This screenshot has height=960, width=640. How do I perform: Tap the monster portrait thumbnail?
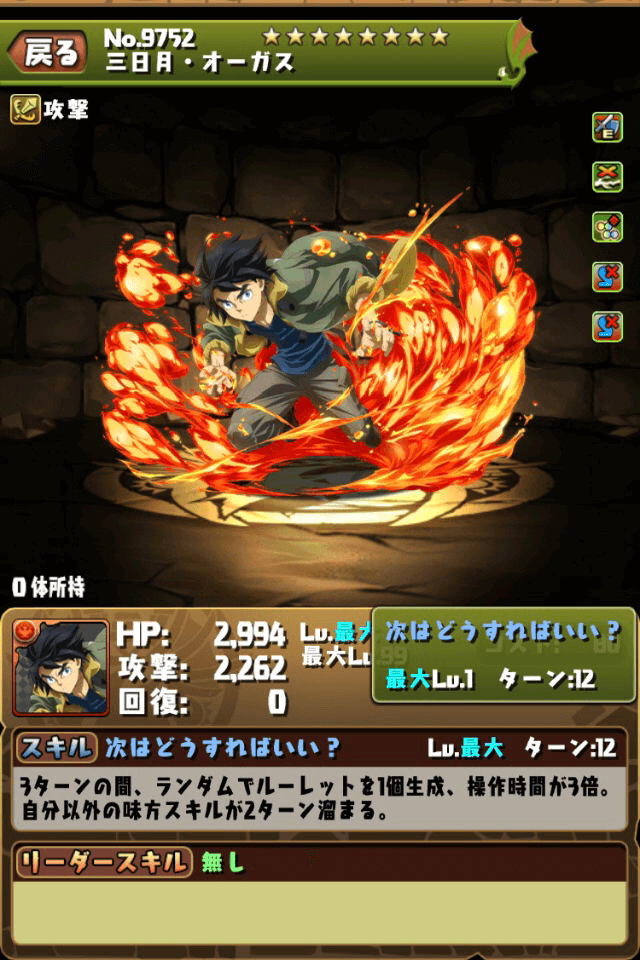click(x=60, y=667)
